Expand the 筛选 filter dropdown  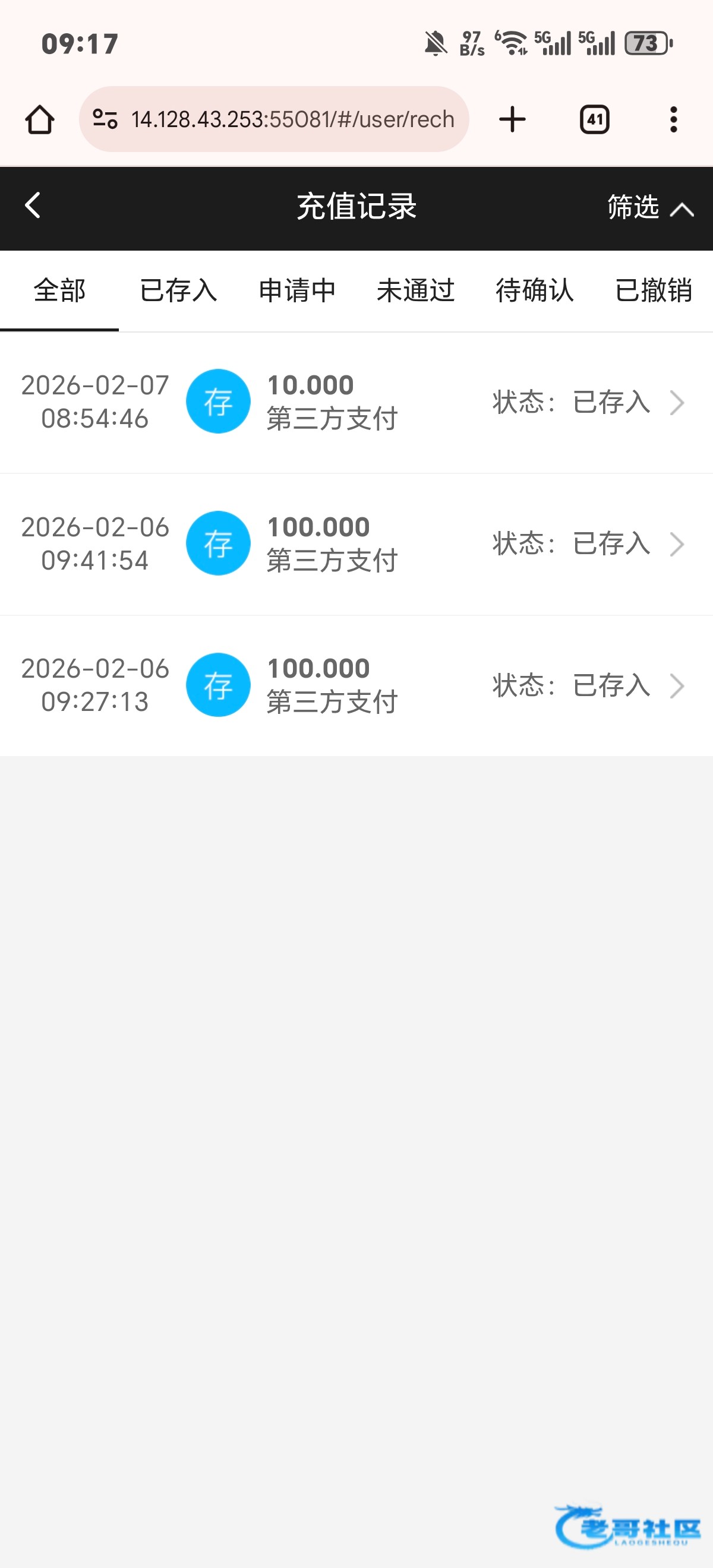click(x=649, y=207)
